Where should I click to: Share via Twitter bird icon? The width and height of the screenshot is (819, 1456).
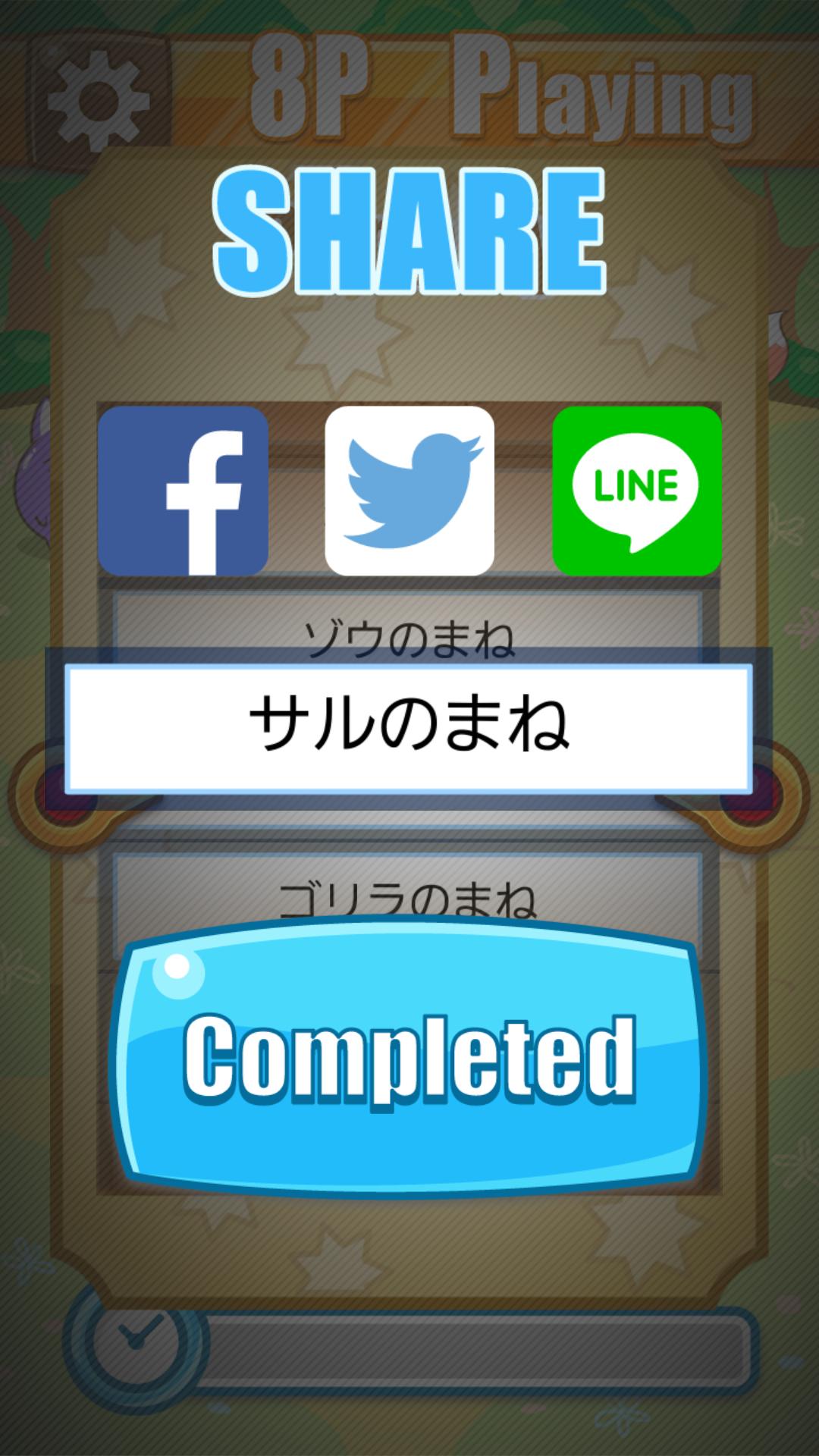(409, 491)
